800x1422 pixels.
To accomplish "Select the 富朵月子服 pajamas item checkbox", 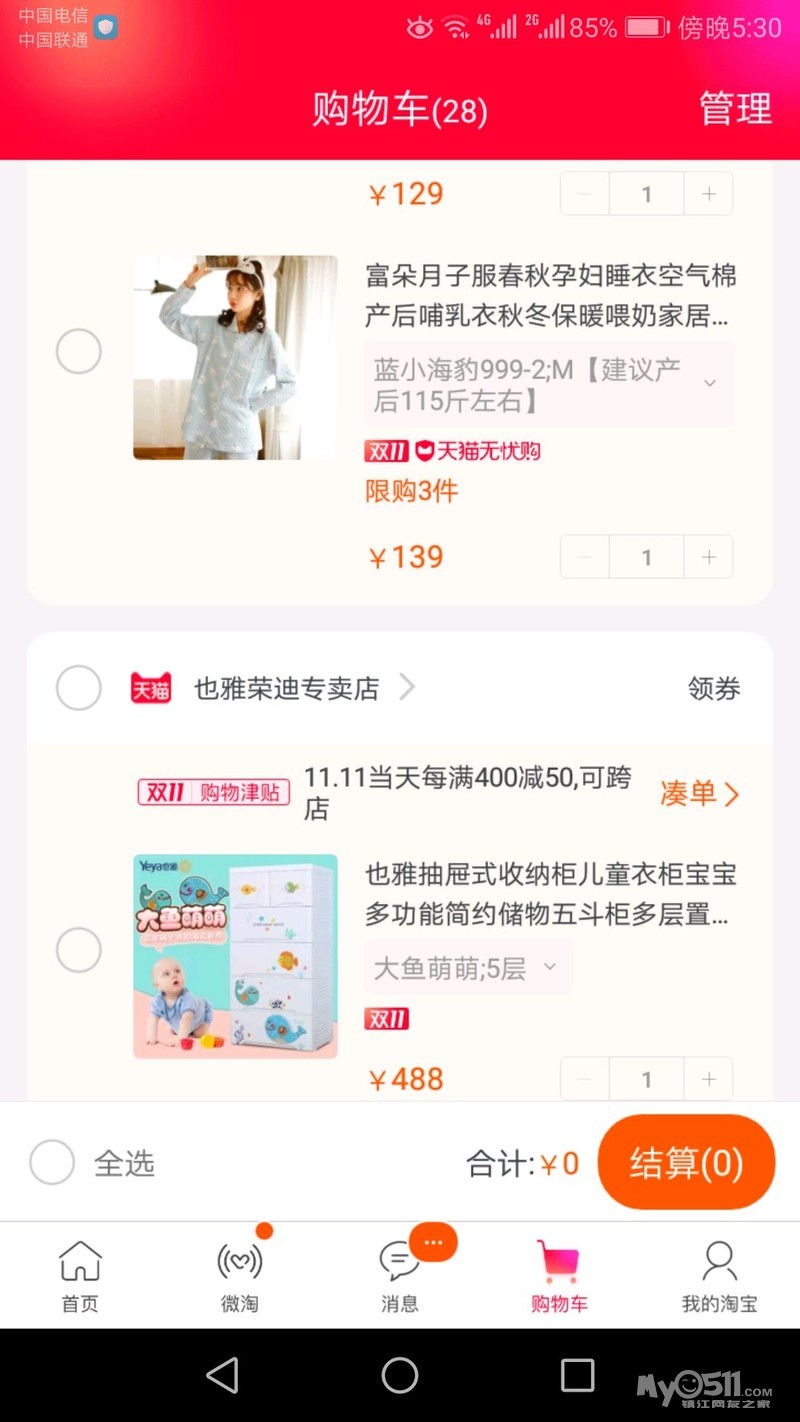I will pos(78,352).
